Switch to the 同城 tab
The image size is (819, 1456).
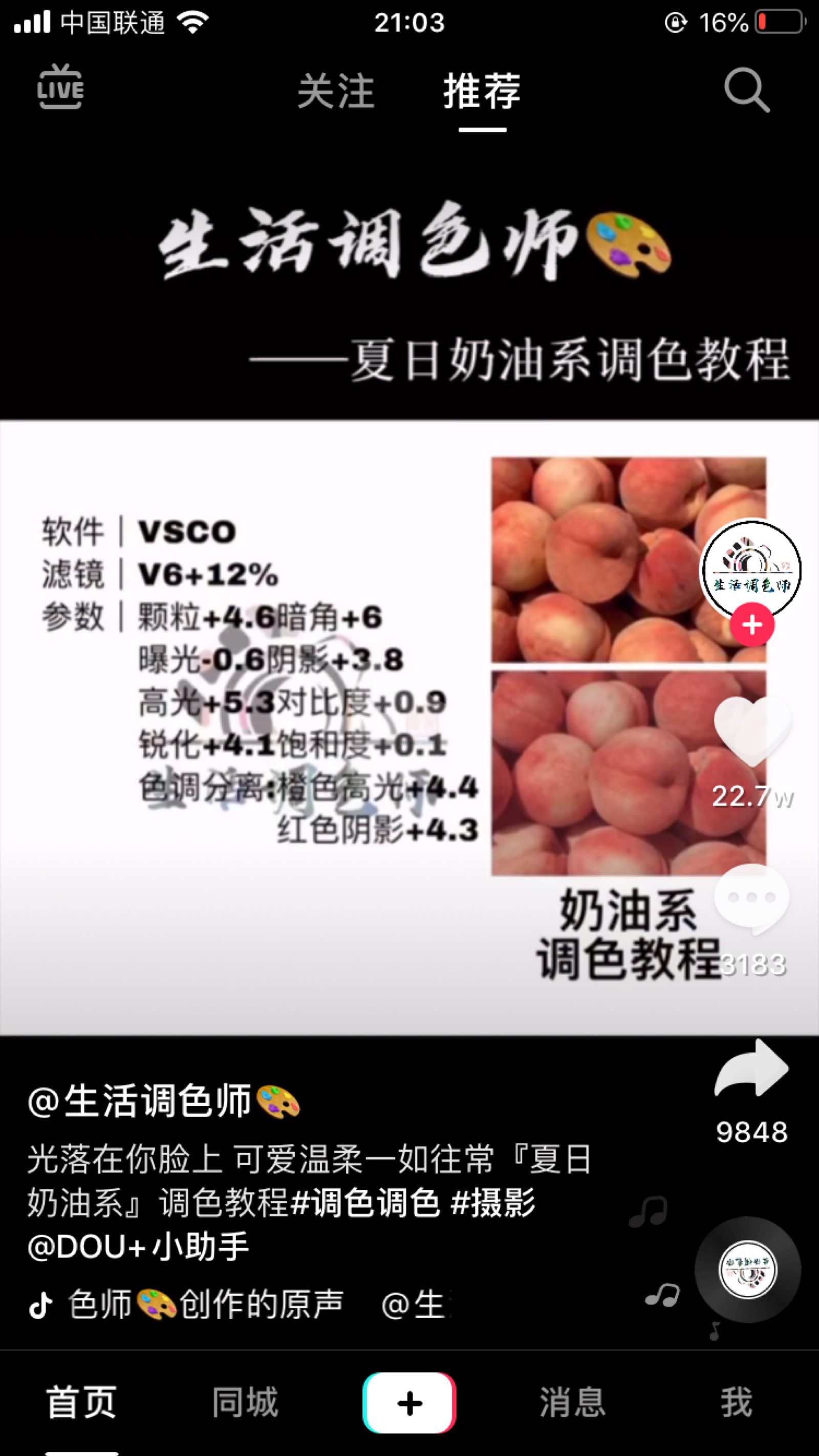pos(245,1402)
